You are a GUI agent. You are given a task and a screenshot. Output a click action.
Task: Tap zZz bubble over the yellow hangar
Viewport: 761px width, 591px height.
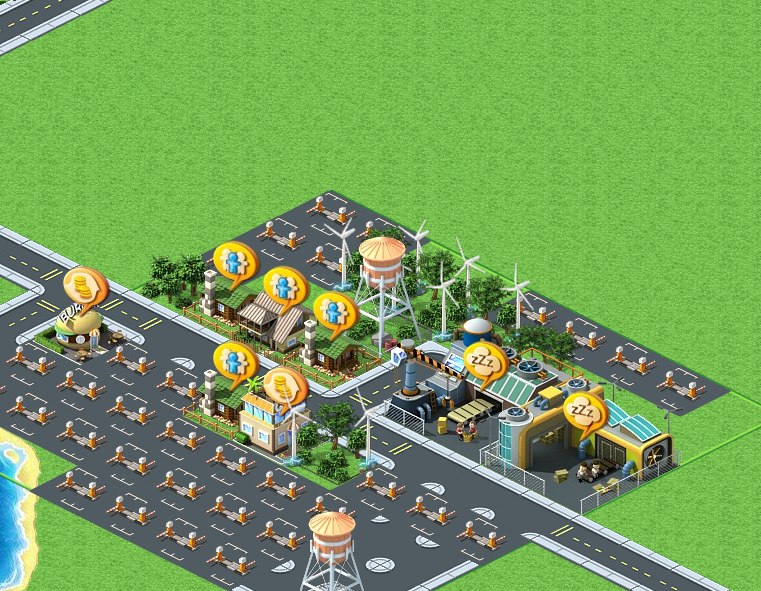pos(584,412)
